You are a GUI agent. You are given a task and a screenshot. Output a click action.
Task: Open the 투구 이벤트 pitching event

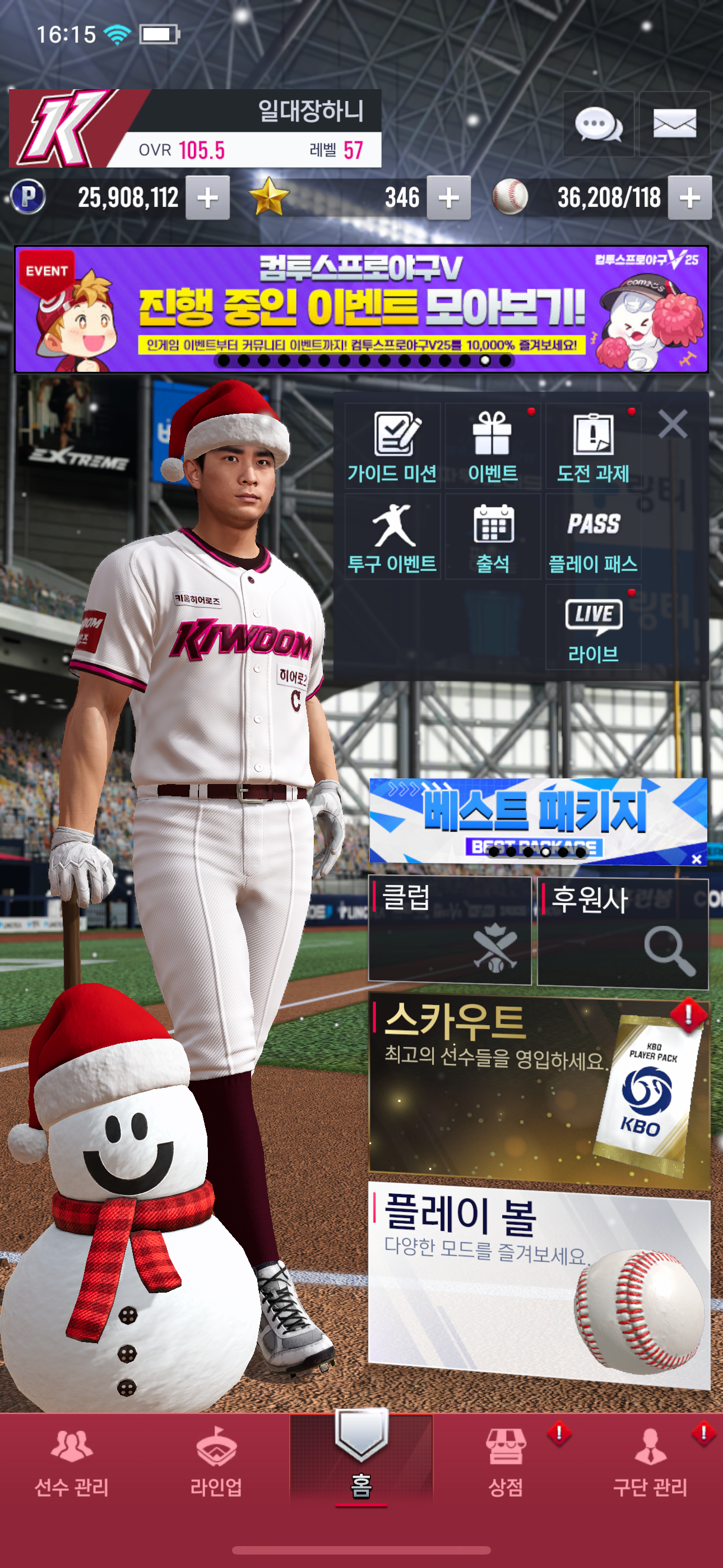(392, 536)
